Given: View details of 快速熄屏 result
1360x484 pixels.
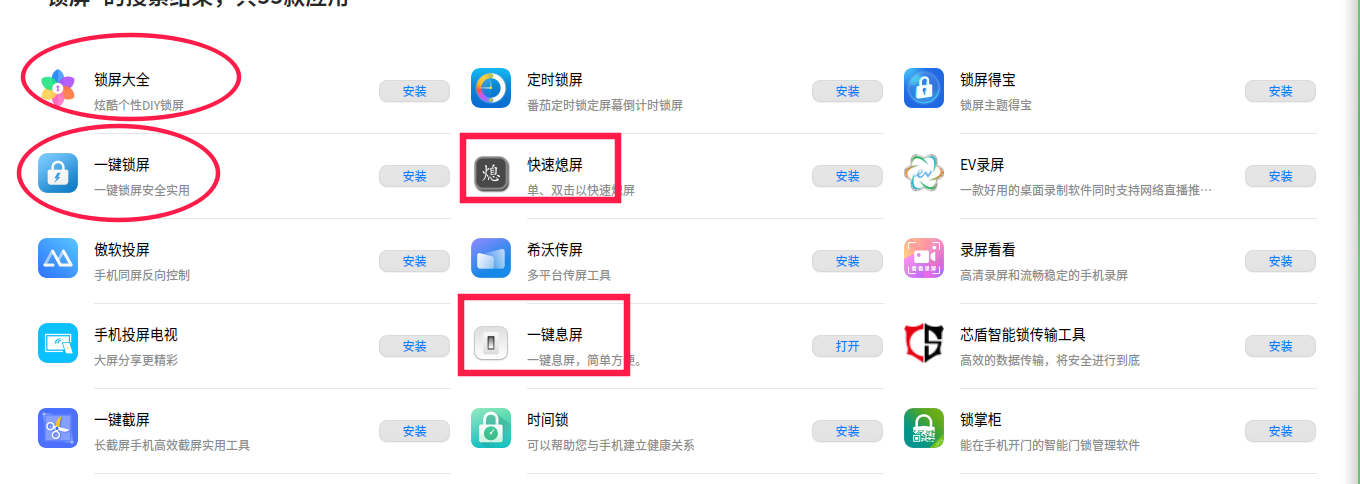Looking at the screenshot, I should point(555,165).
